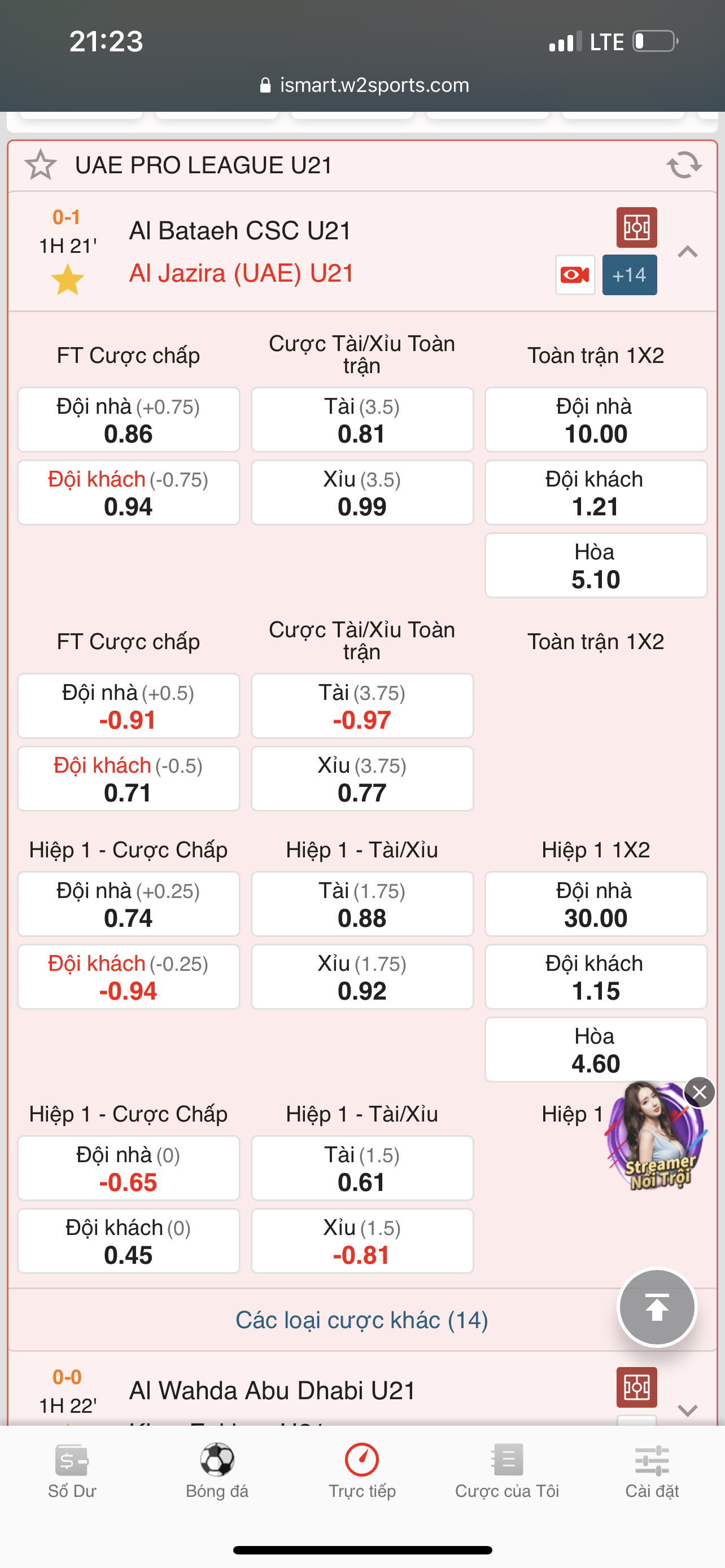The width and height of the screenshot is (725, 1568).
Task: Open the Cược của Tôi tab
Action: coord(506,1470)
